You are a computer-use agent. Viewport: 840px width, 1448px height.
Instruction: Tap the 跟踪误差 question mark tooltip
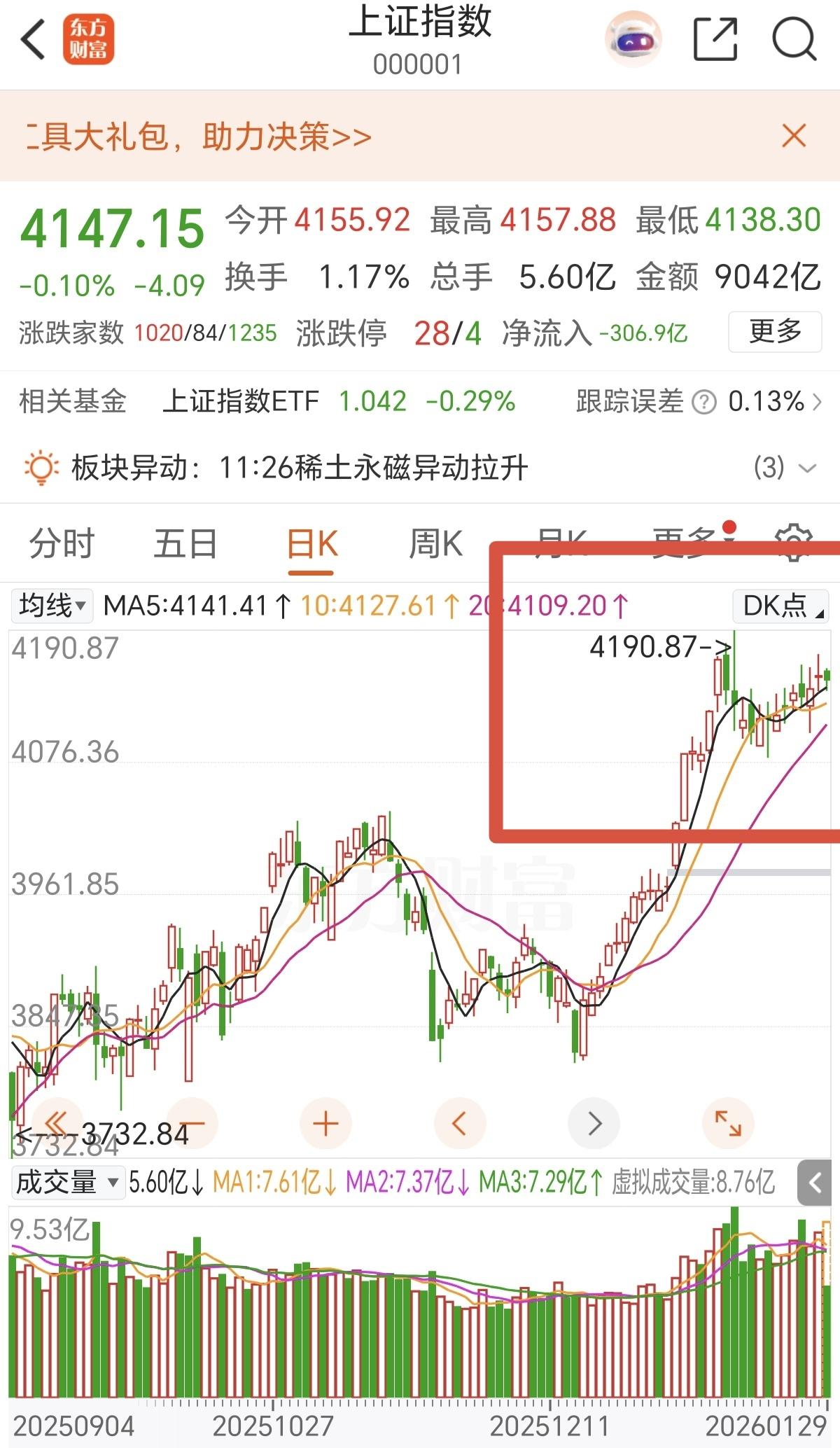click(x=703, y=402)
